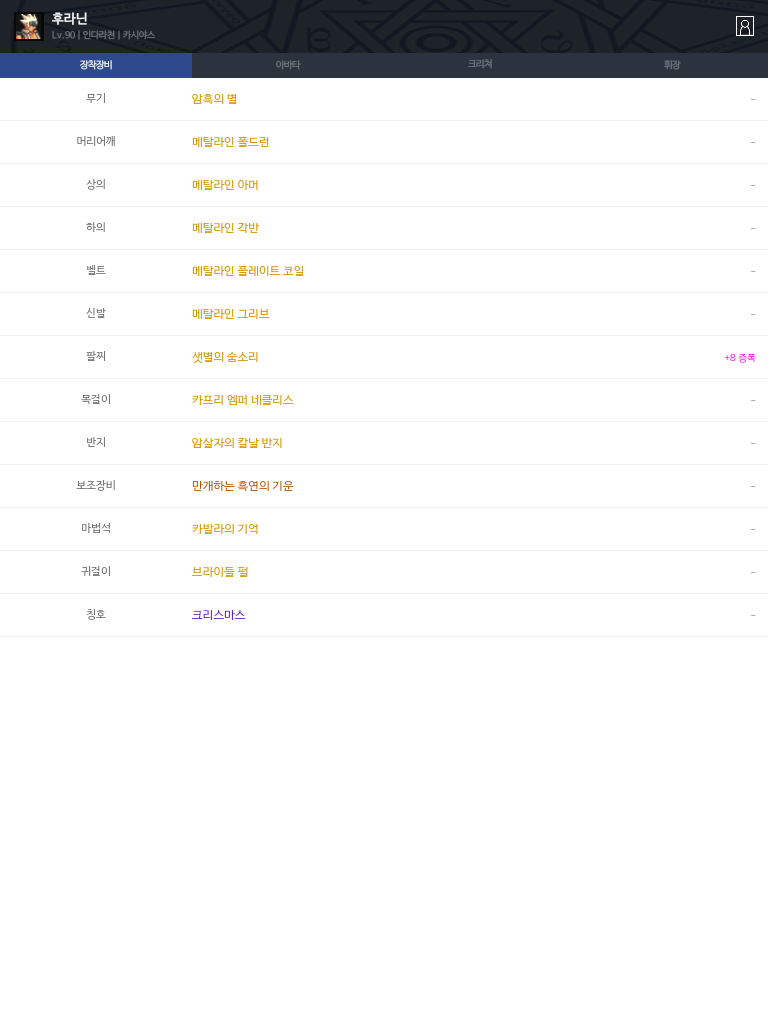Viewport: 768px width, 1024px height.
Task: Select the 장착장비 tab
Action: point(96,65)
